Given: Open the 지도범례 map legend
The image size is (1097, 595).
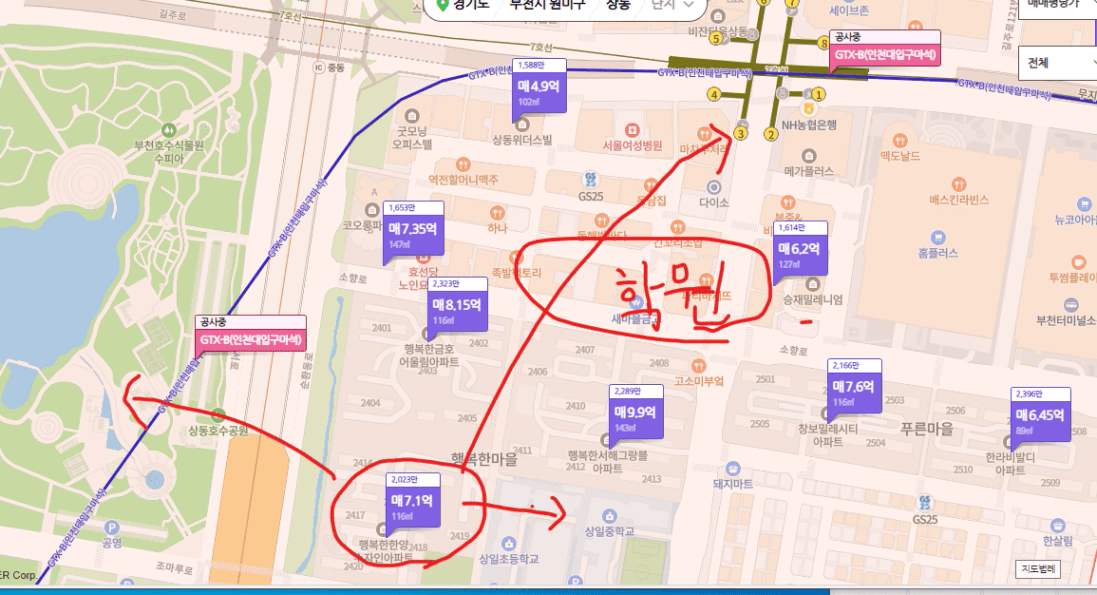Looking at the screenshot, I should [1036, 569].
